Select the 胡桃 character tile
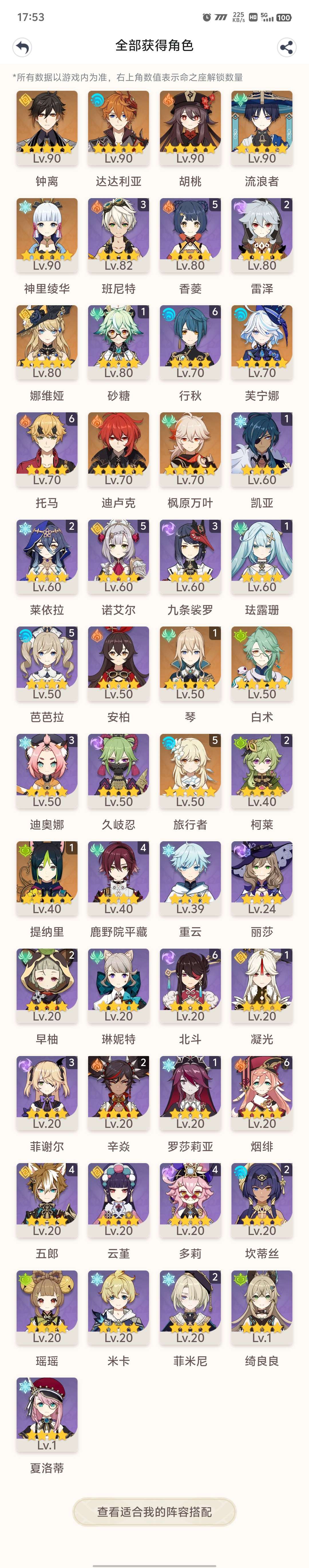The image size is (309, 1568). [190, 128]
